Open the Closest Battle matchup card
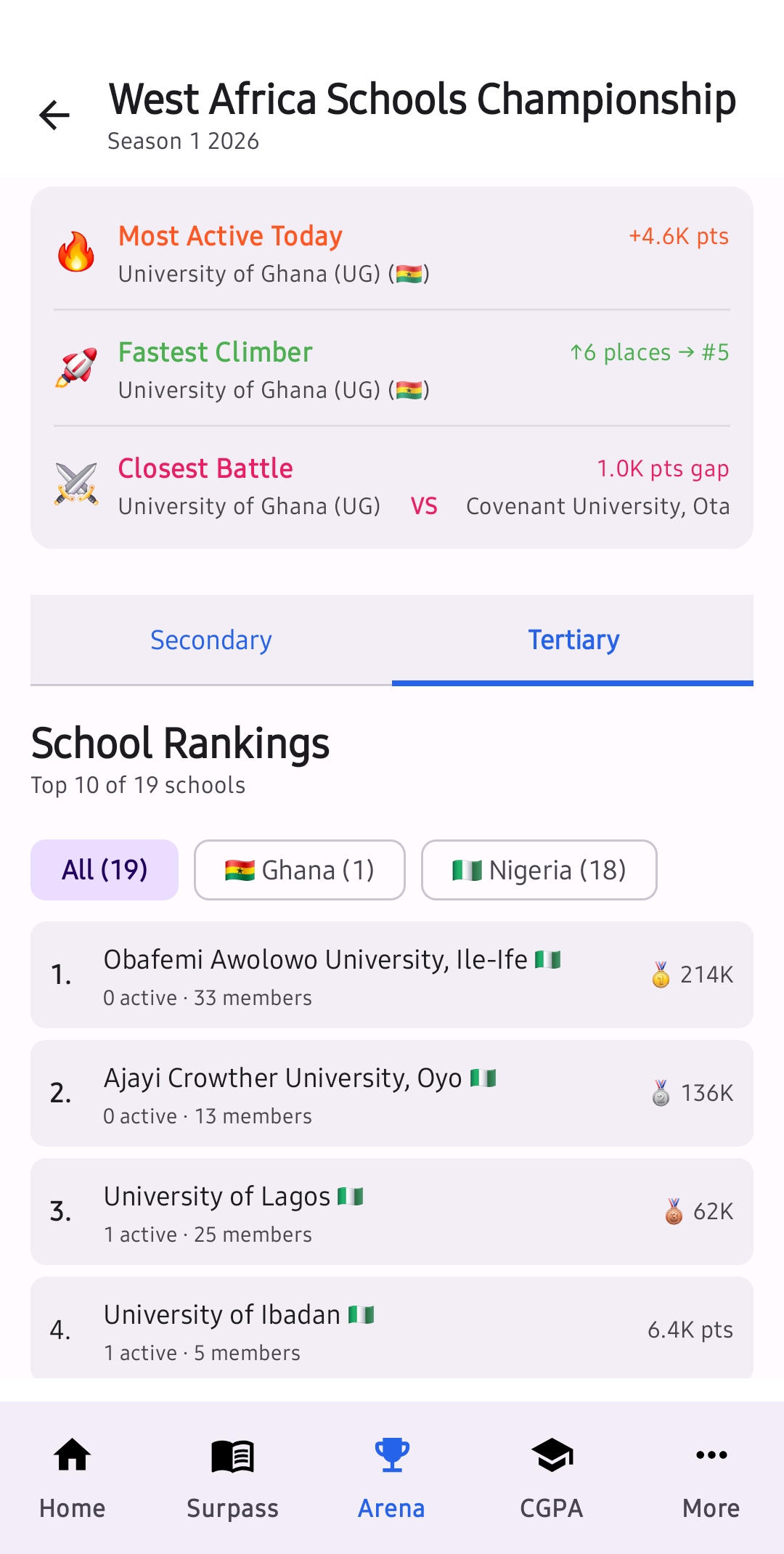The width and height of the screenshot is (784, 1554). [x=392, y=484]
